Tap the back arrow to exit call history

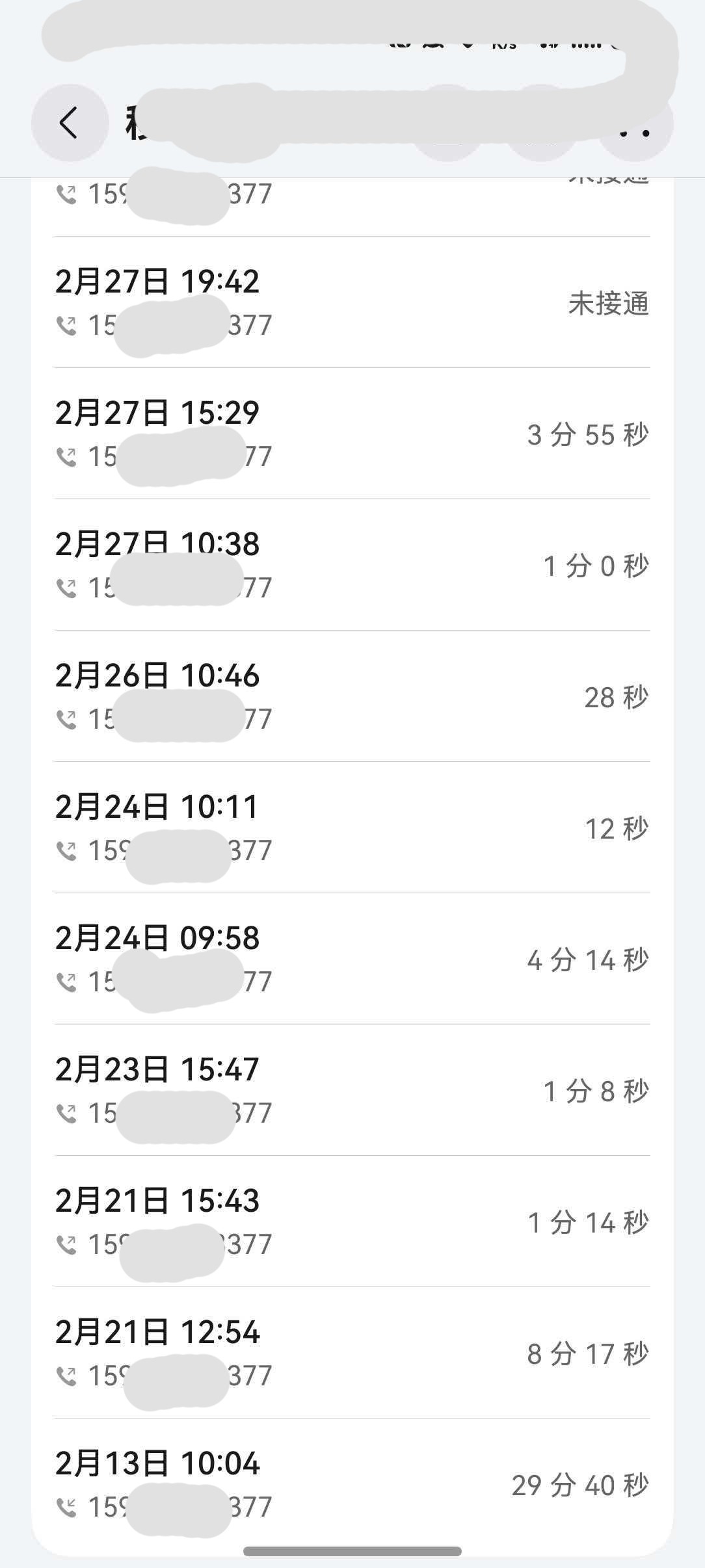(x=68, y=124)
